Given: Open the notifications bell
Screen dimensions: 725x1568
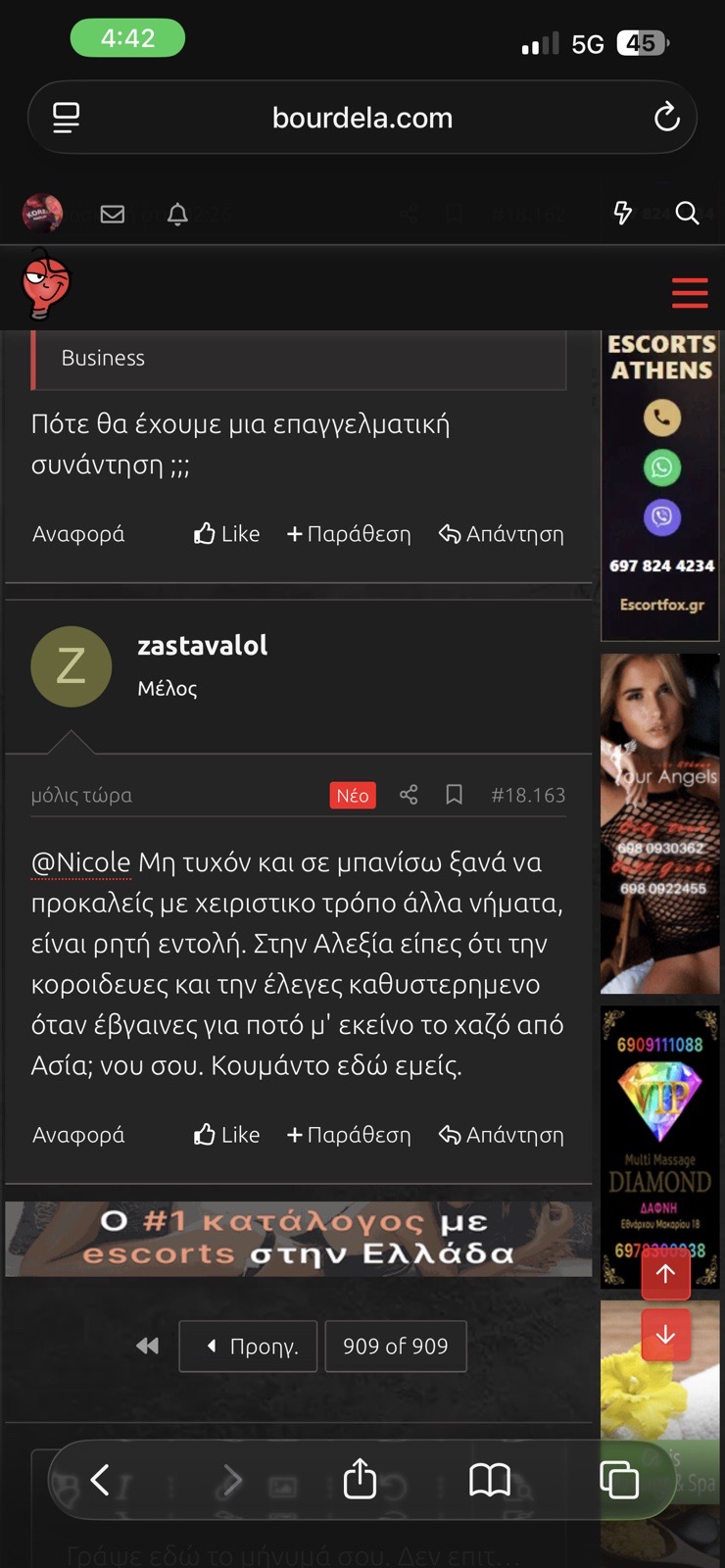Looking at the screenshot, I should pos(177,214).
